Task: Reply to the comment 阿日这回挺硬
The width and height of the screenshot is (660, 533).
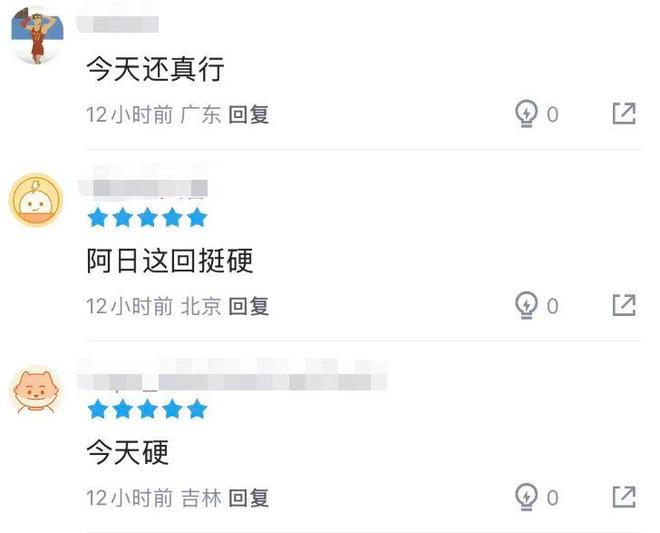Action: click(x=249, y=306)
